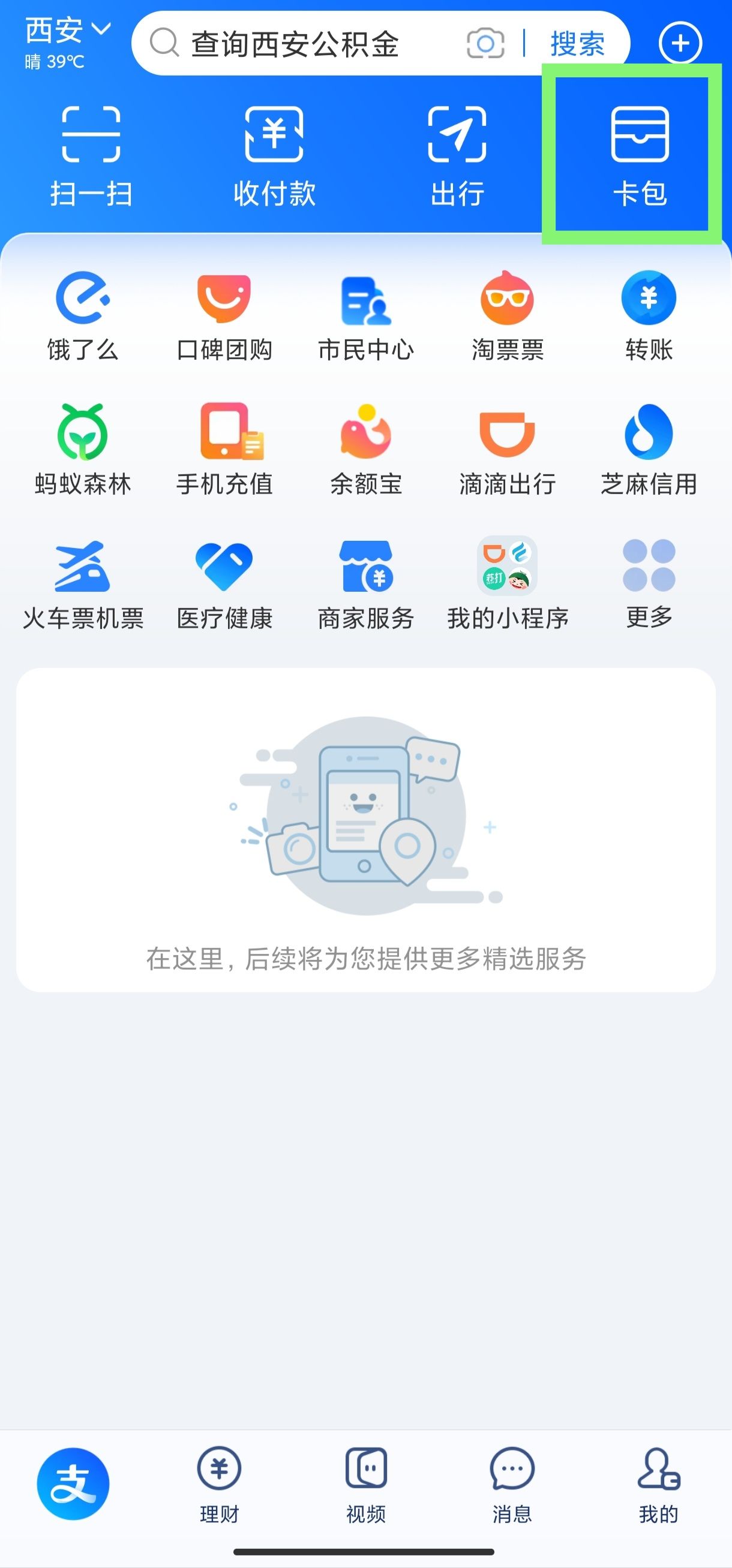Open 扫一扫 scanner
The width and height of the screenshot is (732, 1568).
[91, 155]
